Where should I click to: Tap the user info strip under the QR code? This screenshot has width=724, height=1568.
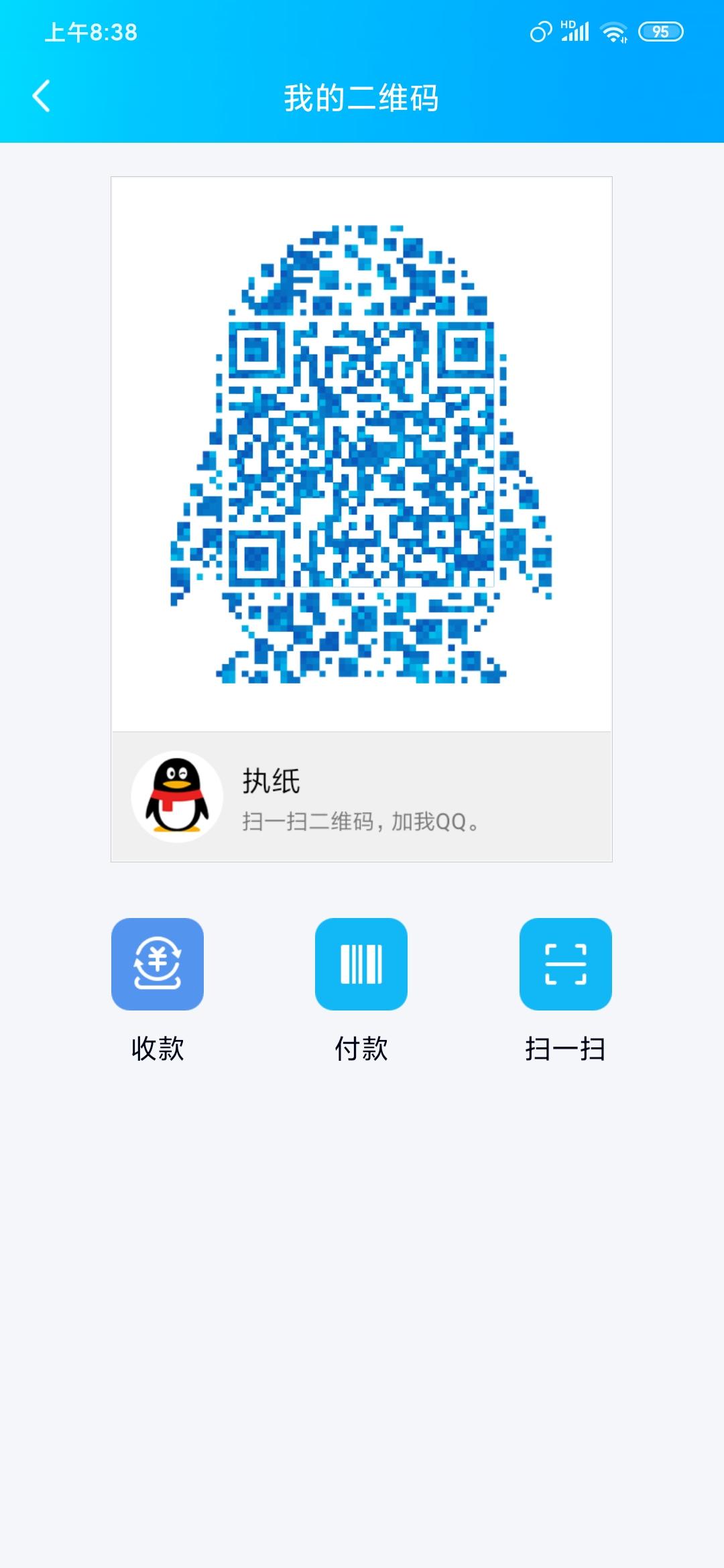click(x=362, y=797)
